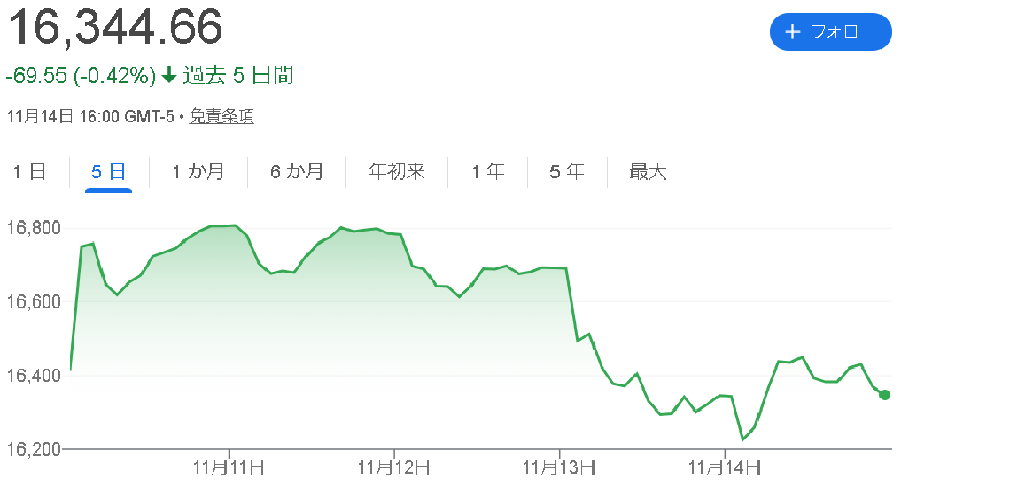
Task: Select the 年初来 range tab
Action: point(396,172)
